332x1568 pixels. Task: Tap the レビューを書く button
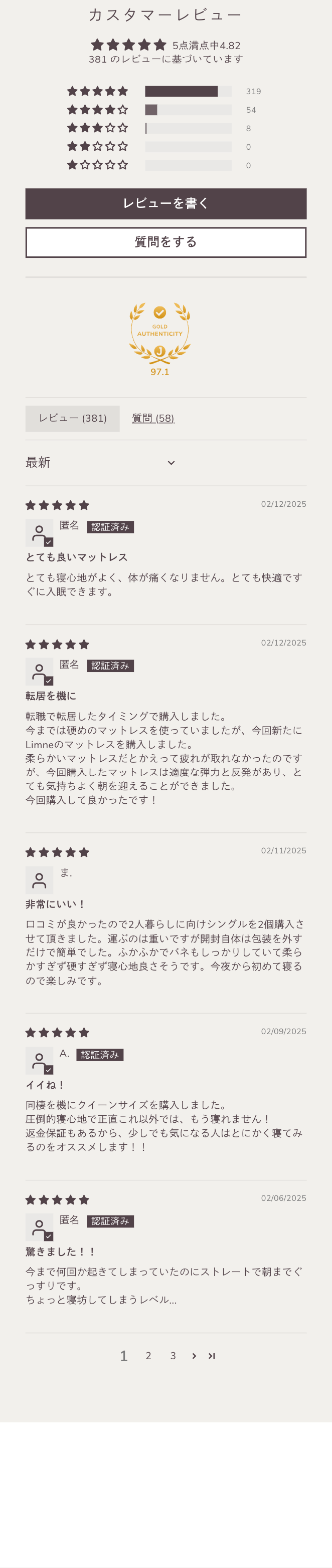[165, 204]
